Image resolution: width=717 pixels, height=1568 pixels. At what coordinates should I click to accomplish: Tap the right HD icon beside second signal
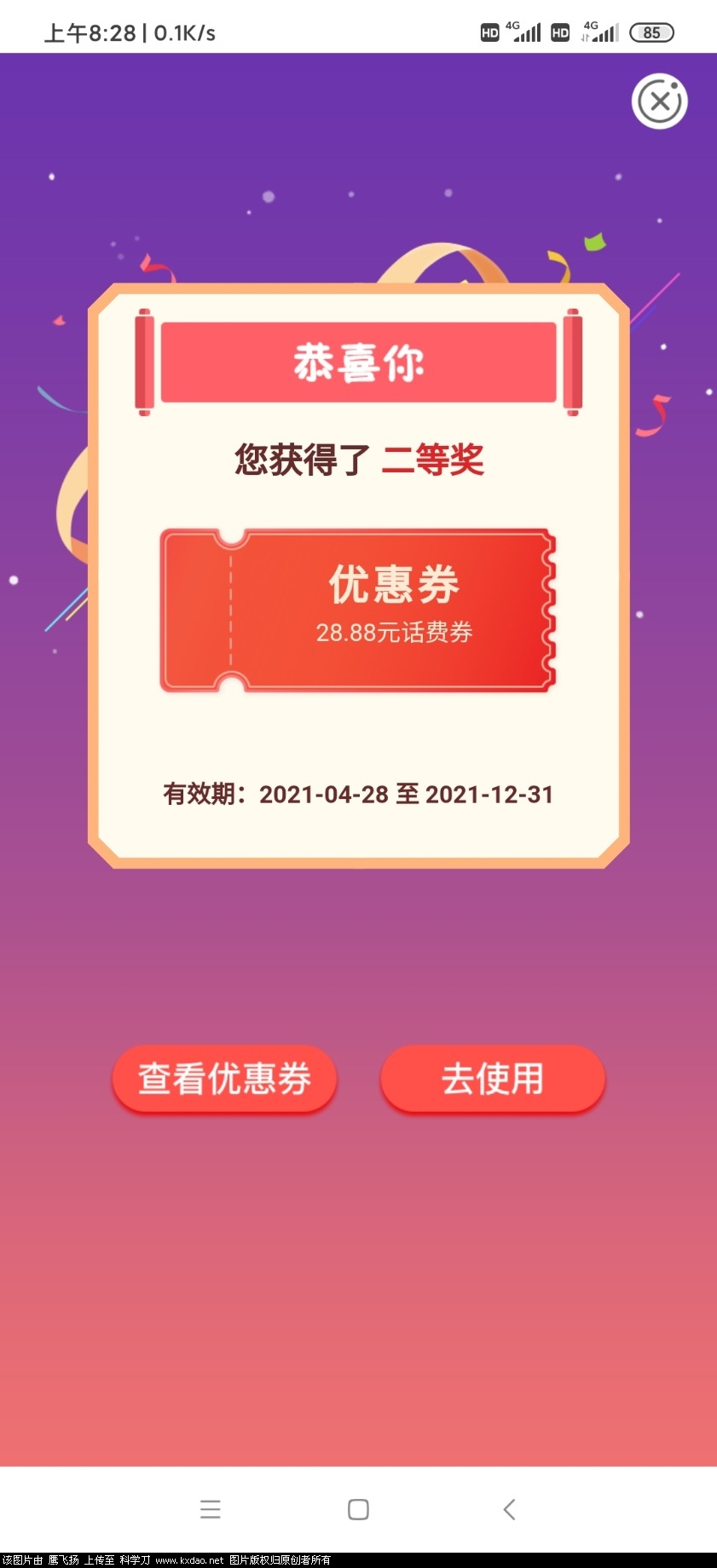(559, 32)
